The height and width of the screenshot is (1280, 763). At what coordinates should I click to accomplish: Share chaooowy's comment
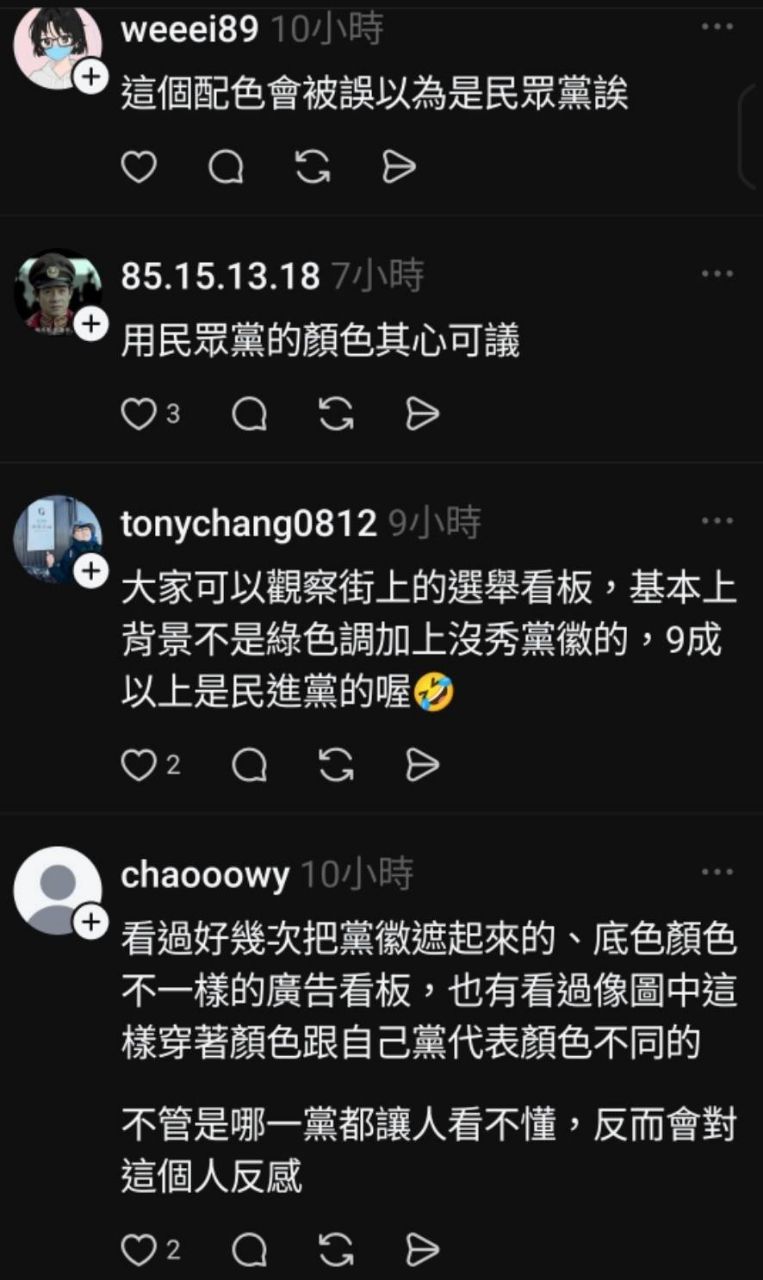tap(423, 1248)
